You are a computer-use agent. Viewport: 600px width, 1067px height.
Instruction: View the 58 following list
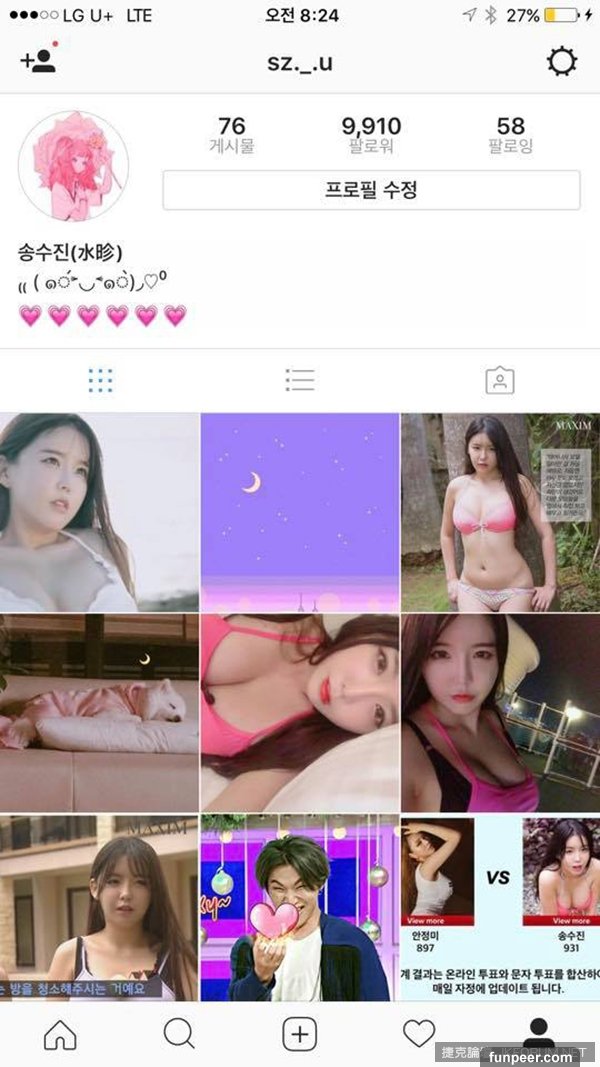(x=510, y=135)
